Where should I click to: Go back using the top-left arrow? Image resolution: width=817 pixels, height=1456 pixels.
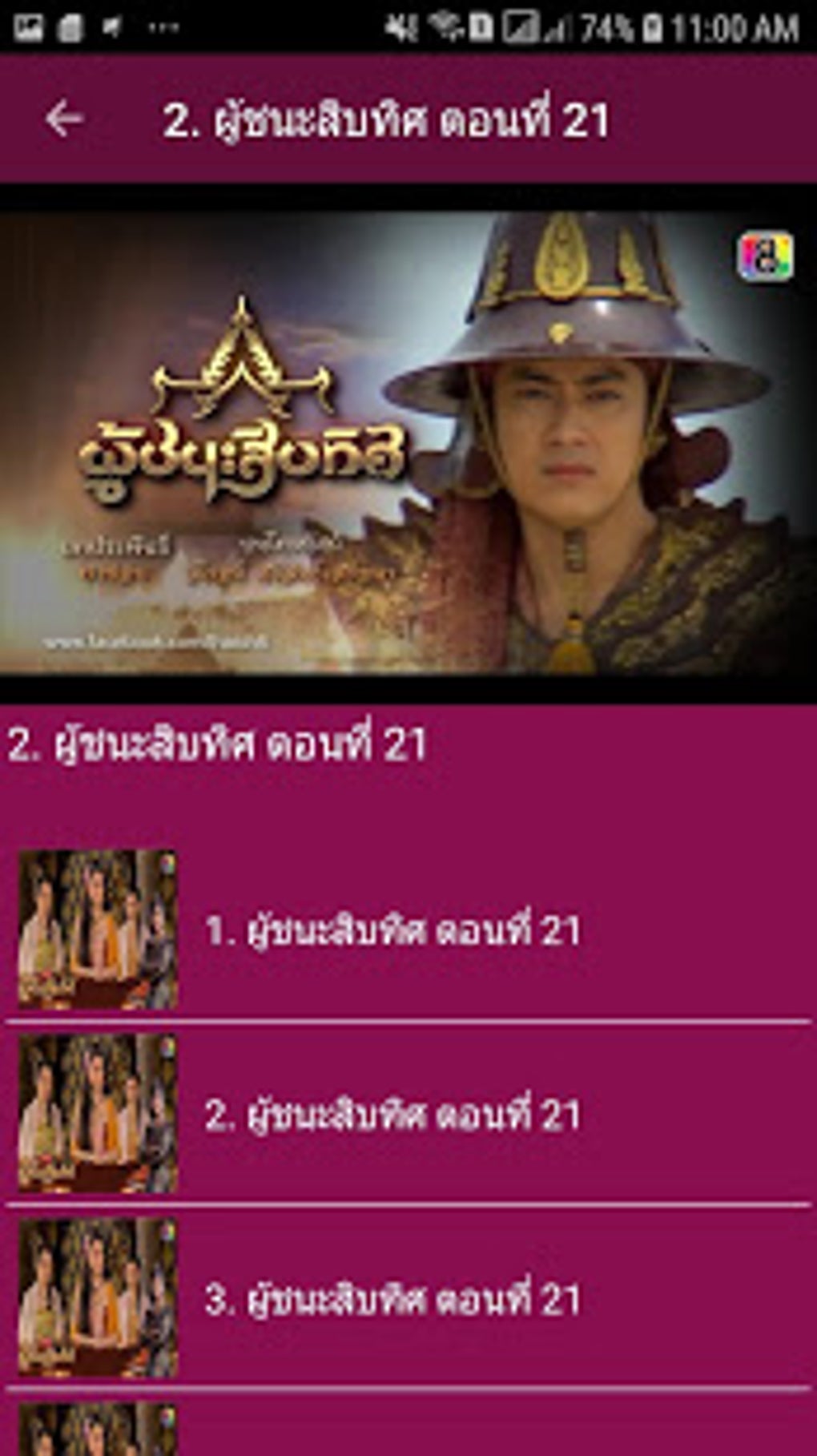click(64, 119)
